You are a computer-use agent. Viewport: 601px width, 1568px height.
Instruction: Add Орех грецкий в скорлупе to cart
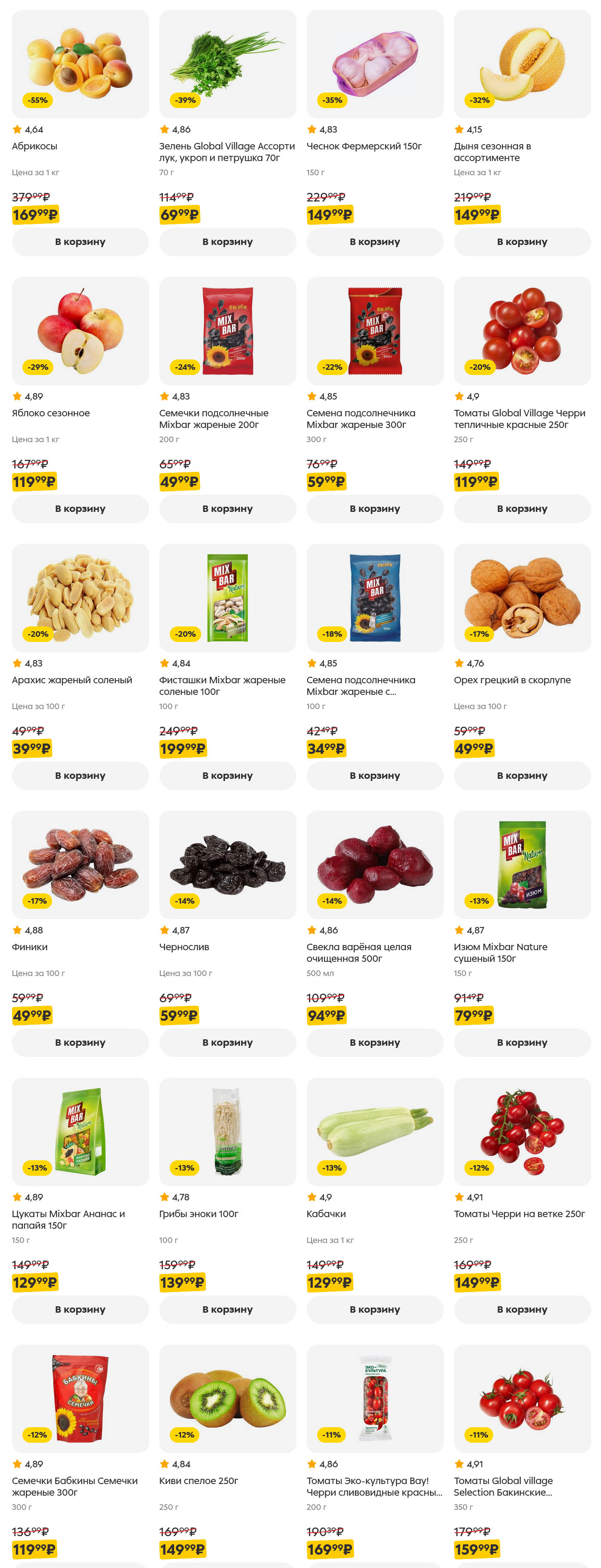(522, 775)
